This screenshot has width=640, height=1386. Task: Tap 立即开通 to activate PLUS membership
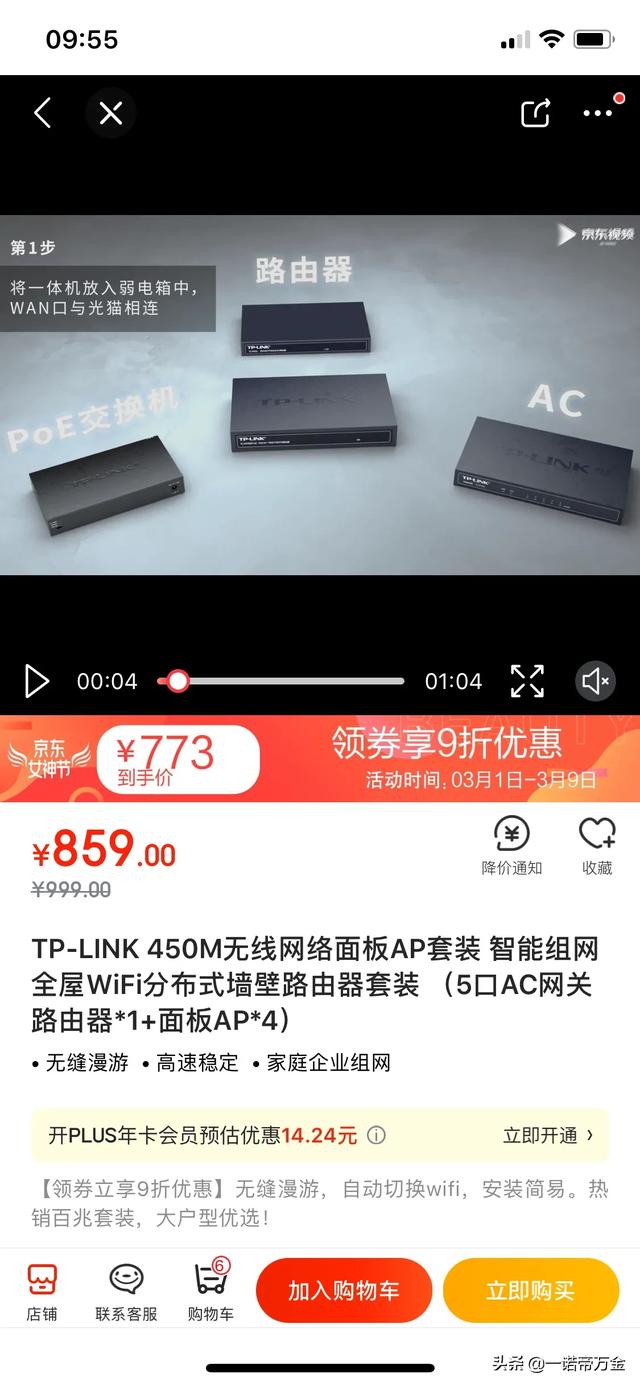[548, 1135]
